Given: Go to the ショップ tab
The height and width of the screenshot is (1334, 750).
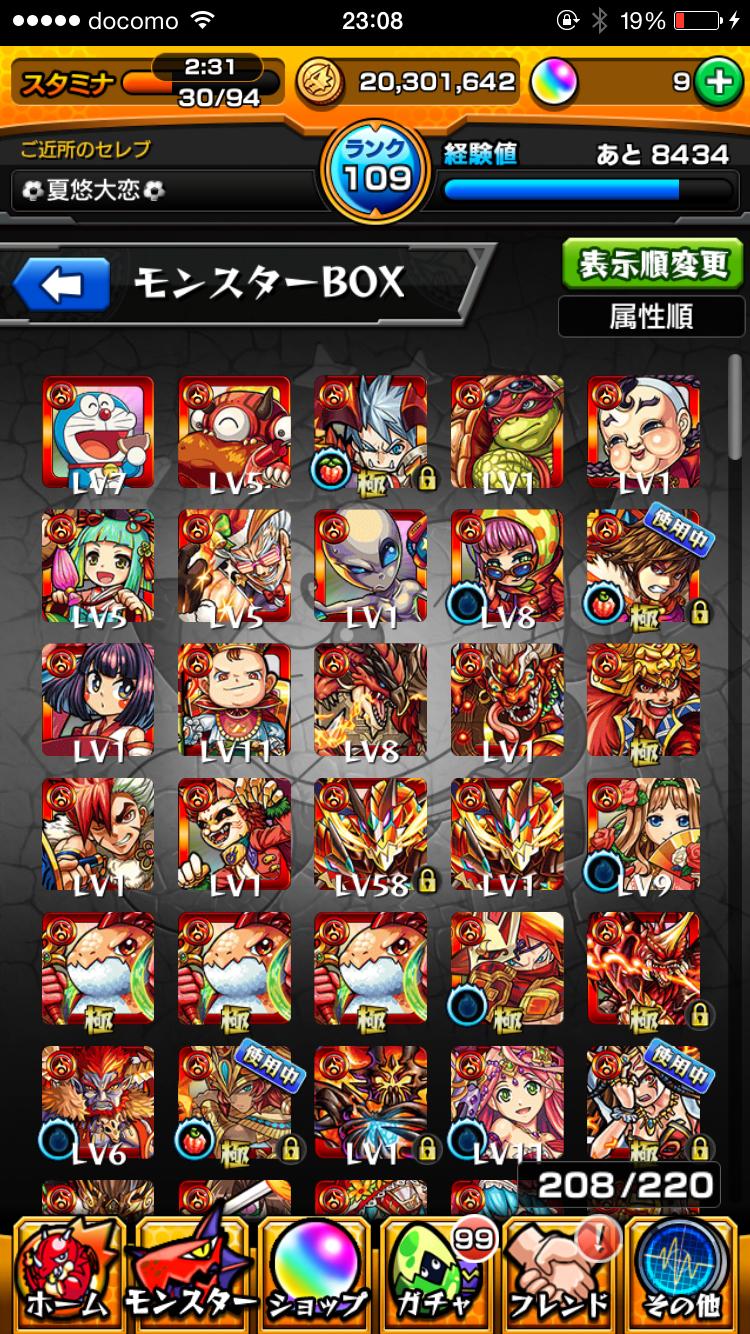Looking at the screenshot, I should point(315,1273).
